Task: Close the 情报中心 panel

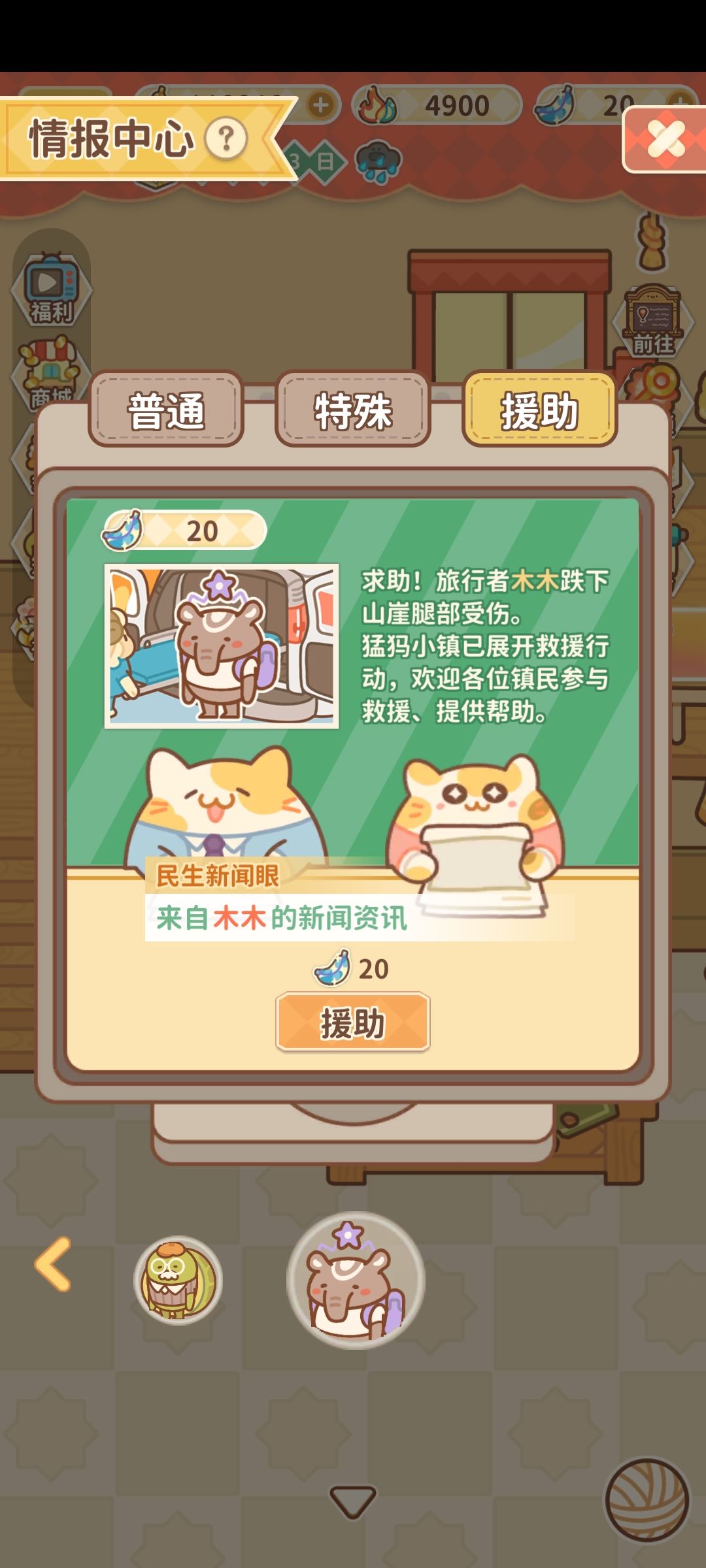Action: coord(665,139)
